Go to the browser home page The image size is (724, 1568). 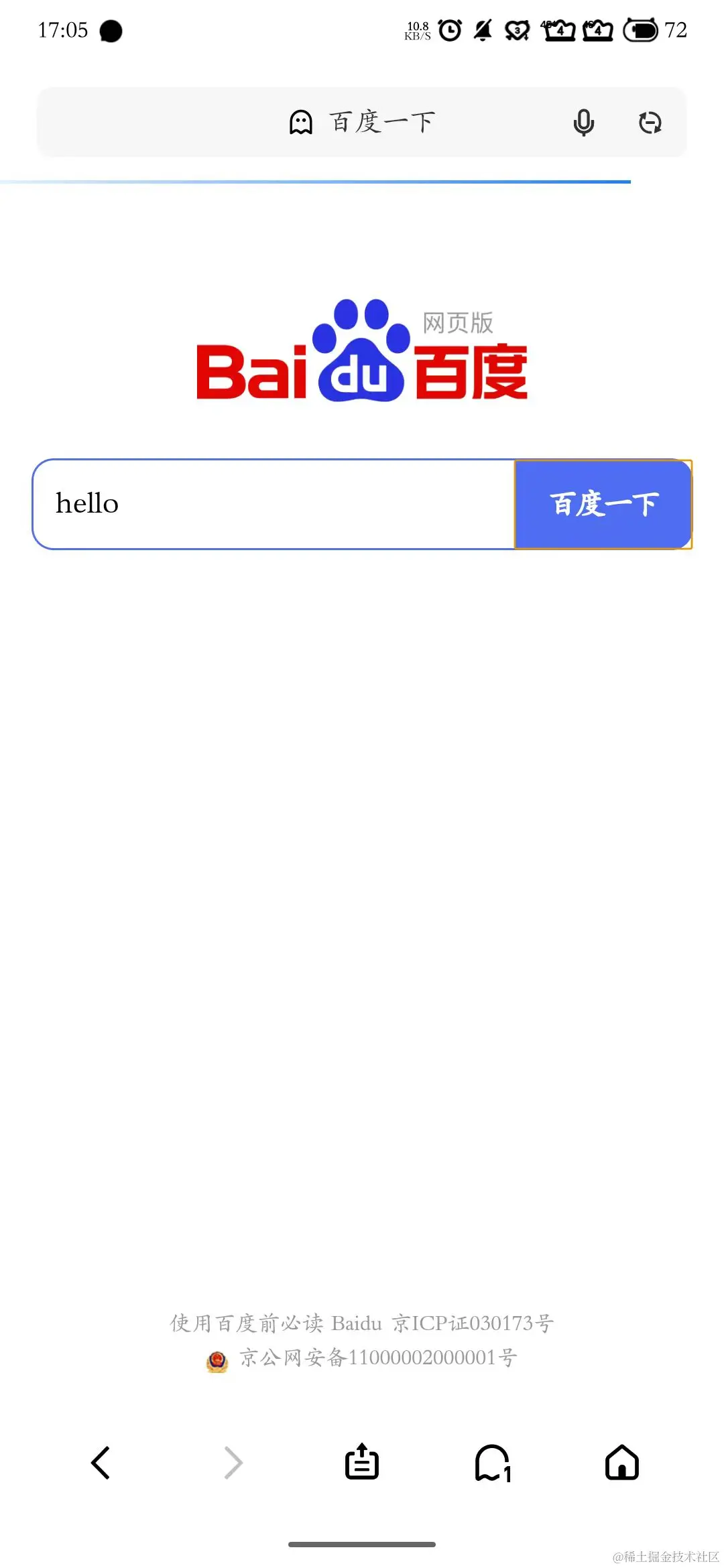(622, 1462)
